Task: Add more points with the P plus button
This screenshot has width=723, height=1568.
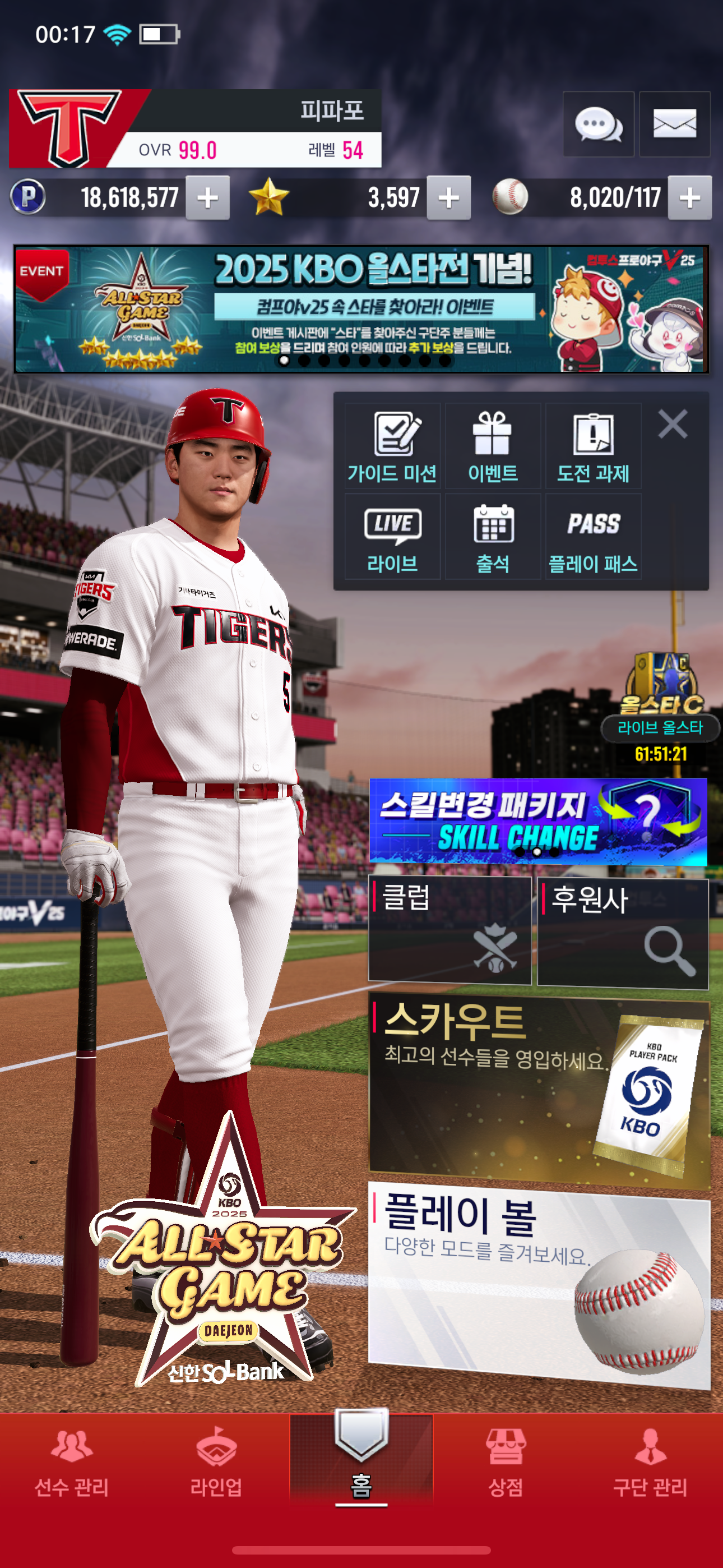Action: (x=207, y=198)
